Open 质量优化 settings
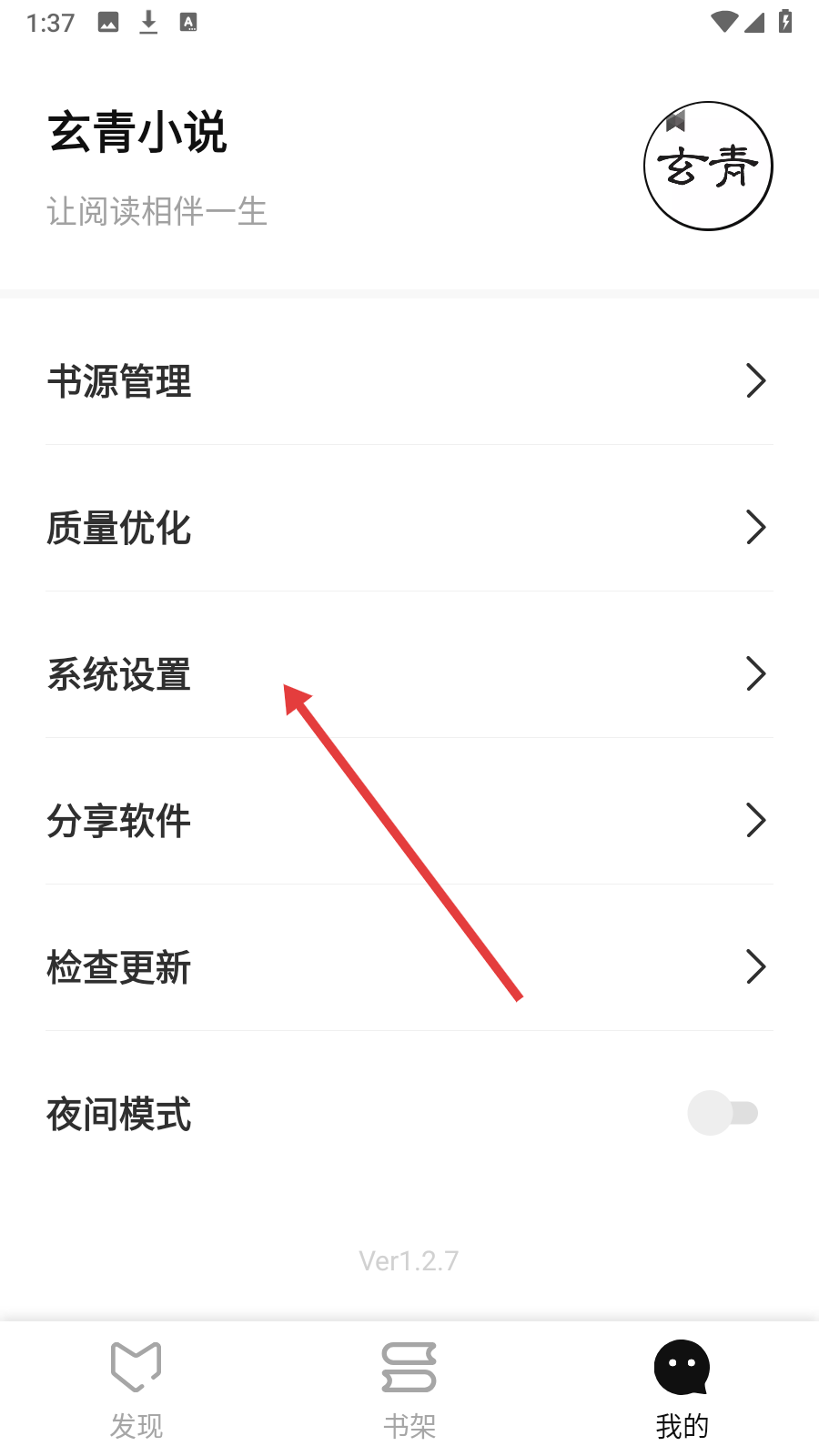This screenshot has width=819, height=1456. pyautogui.click(x=409, y=527)
